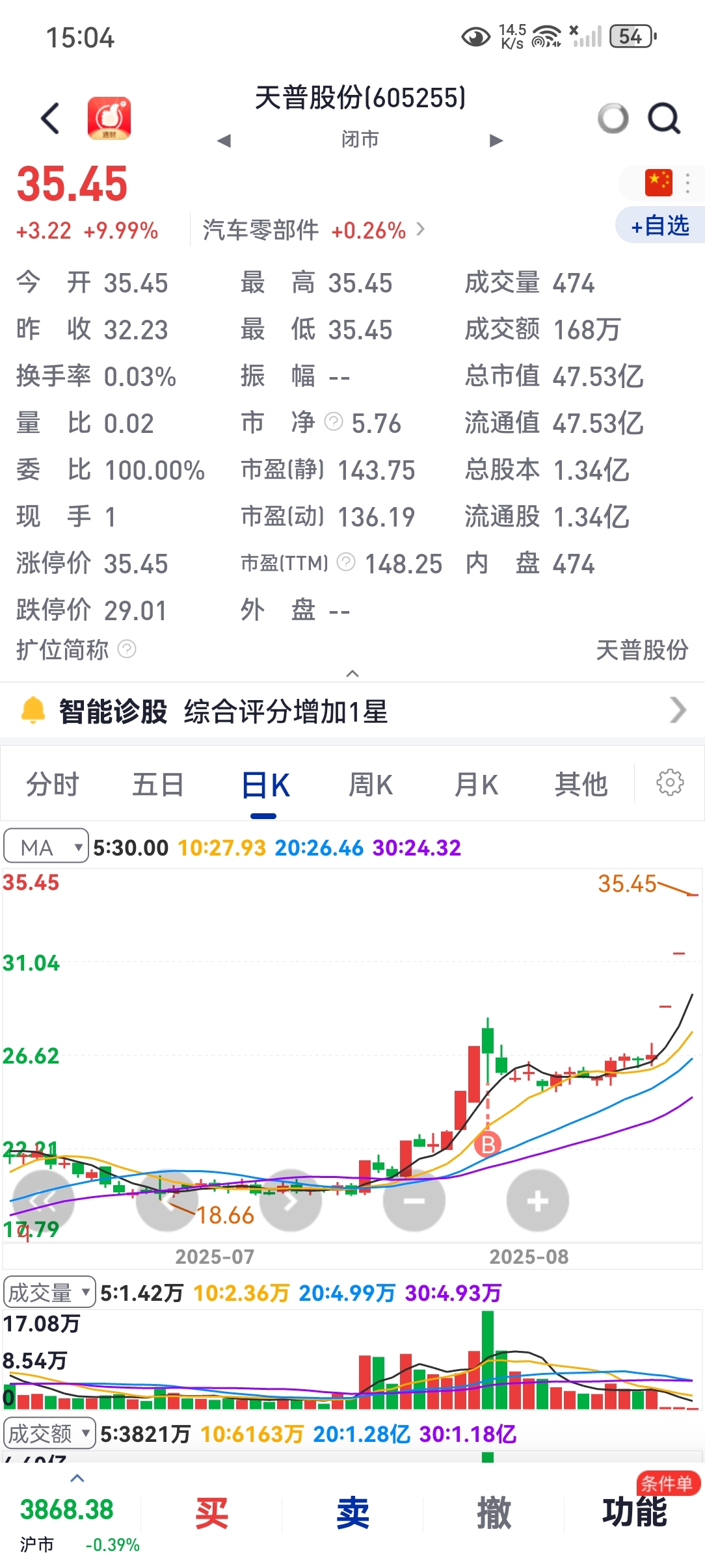Open the MA indicator dropdown

pyautogui.click(x=46, y=846)
